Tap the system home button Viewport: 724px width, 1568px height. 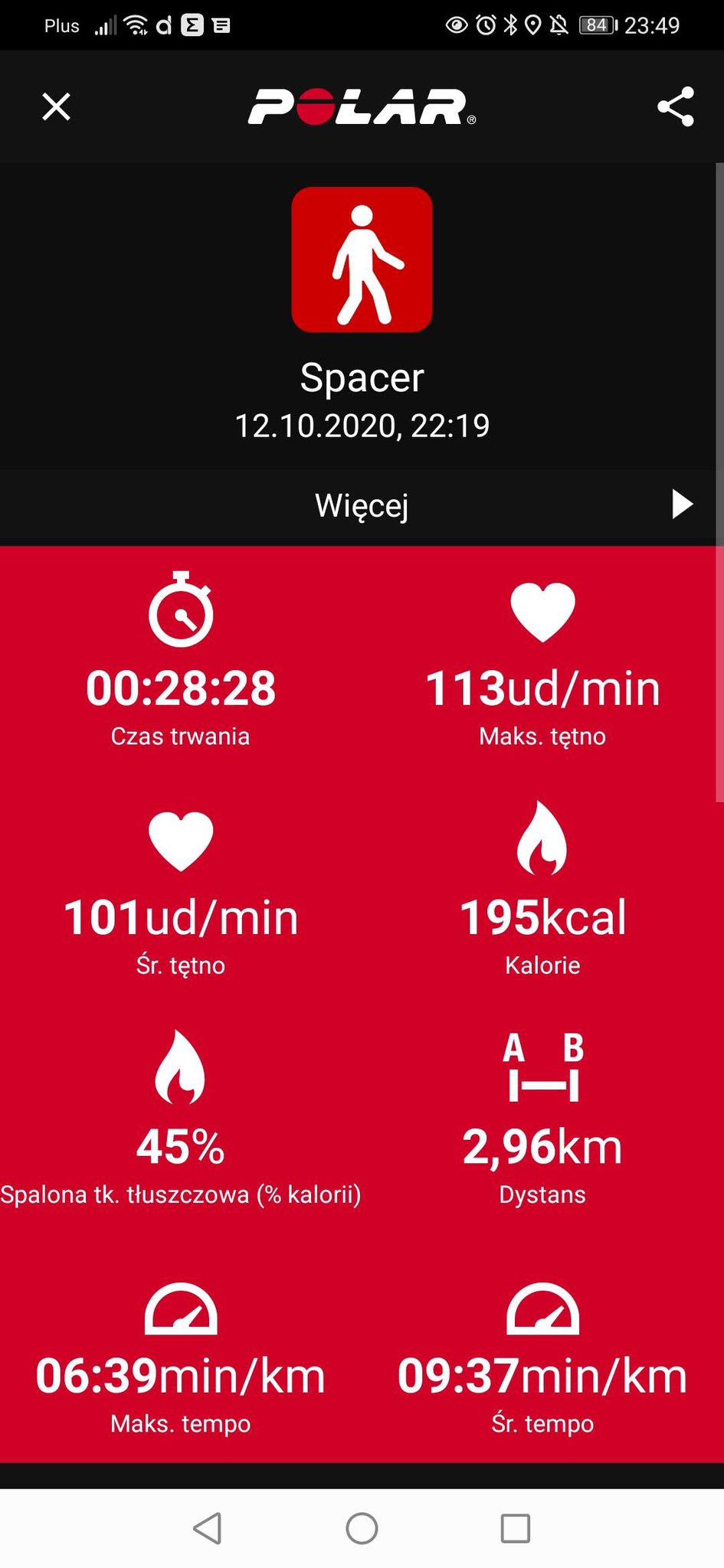tap(362, 1528)
